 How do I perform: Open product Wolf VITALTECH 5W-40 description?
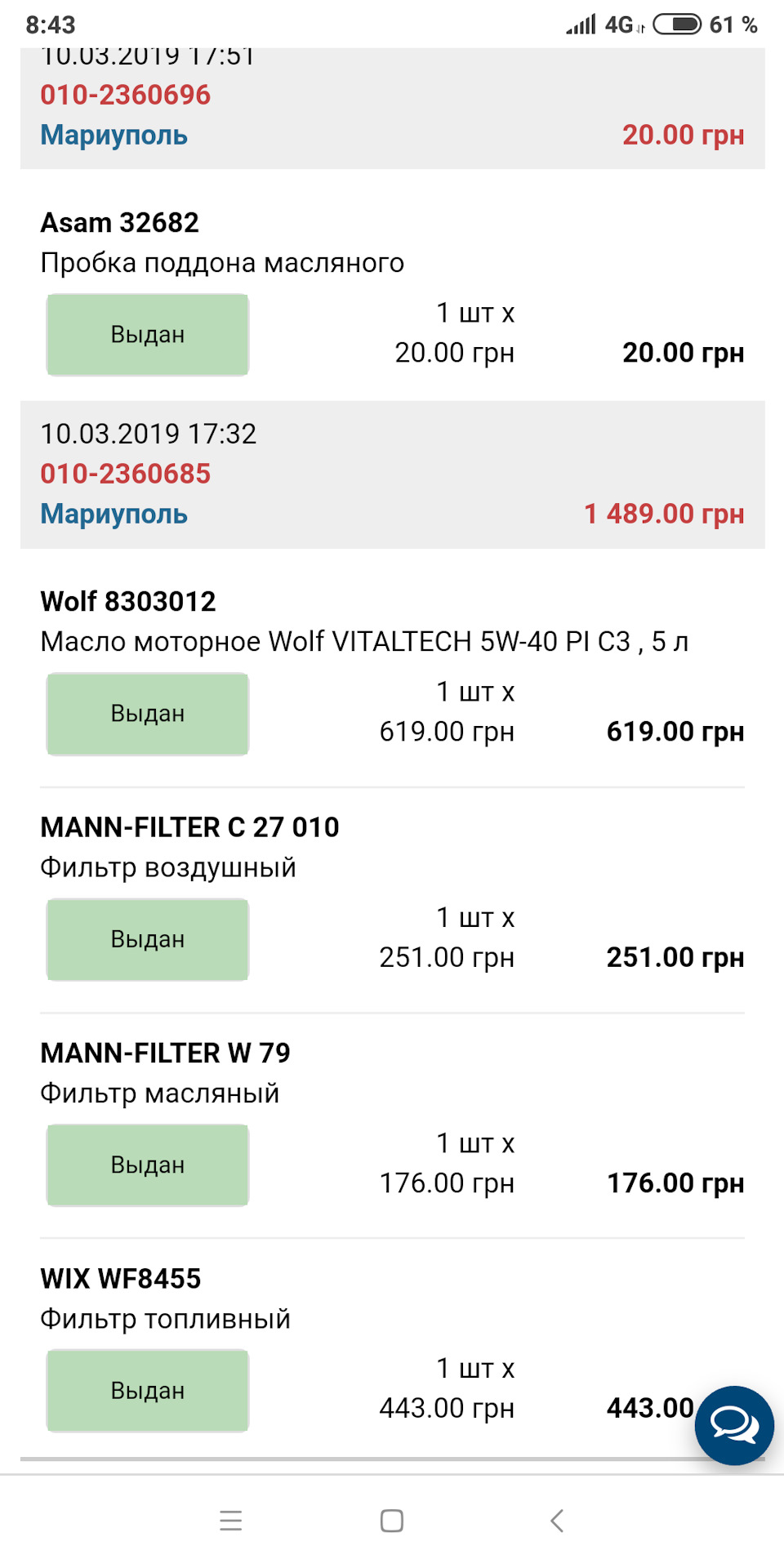coord(366,642)
